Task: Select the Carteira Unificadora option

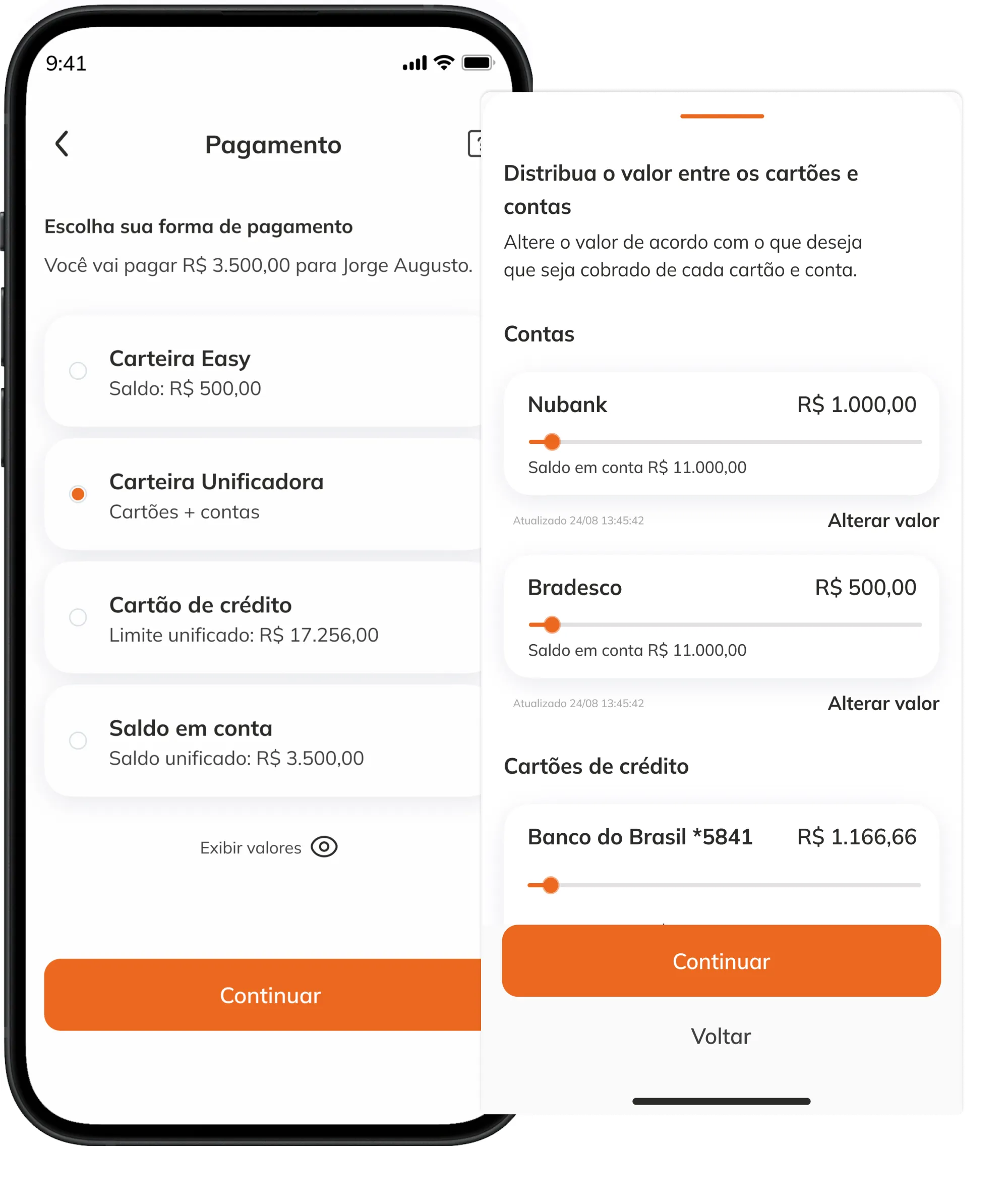Action: 78,493
